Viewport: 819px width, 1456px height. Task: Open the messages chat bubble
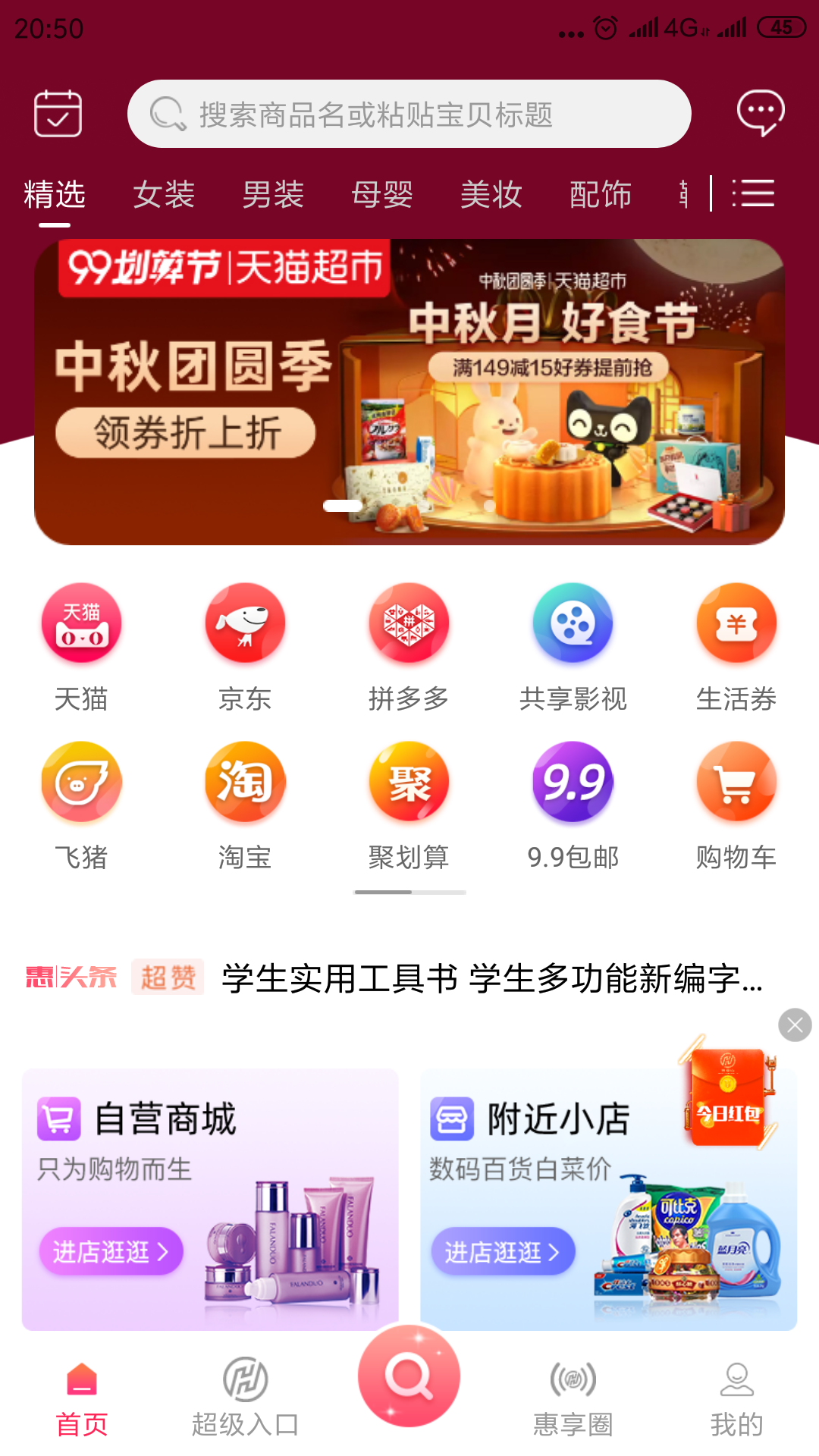761,114
